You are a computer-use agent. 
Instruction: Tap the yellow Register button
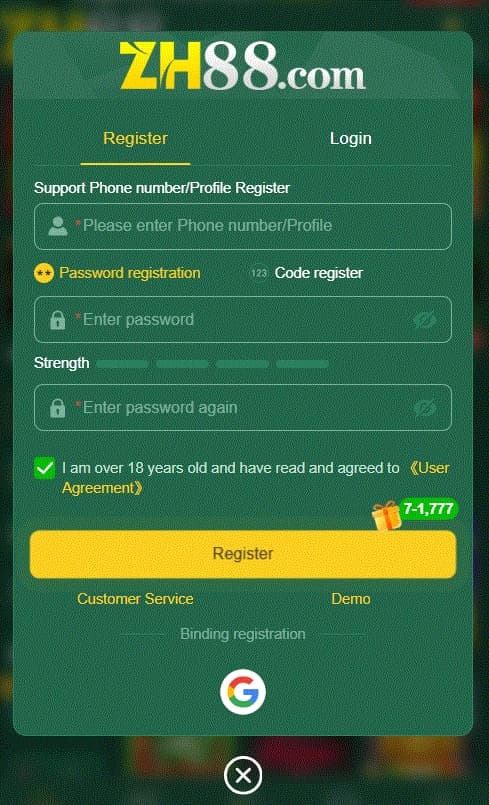point(243,554)
